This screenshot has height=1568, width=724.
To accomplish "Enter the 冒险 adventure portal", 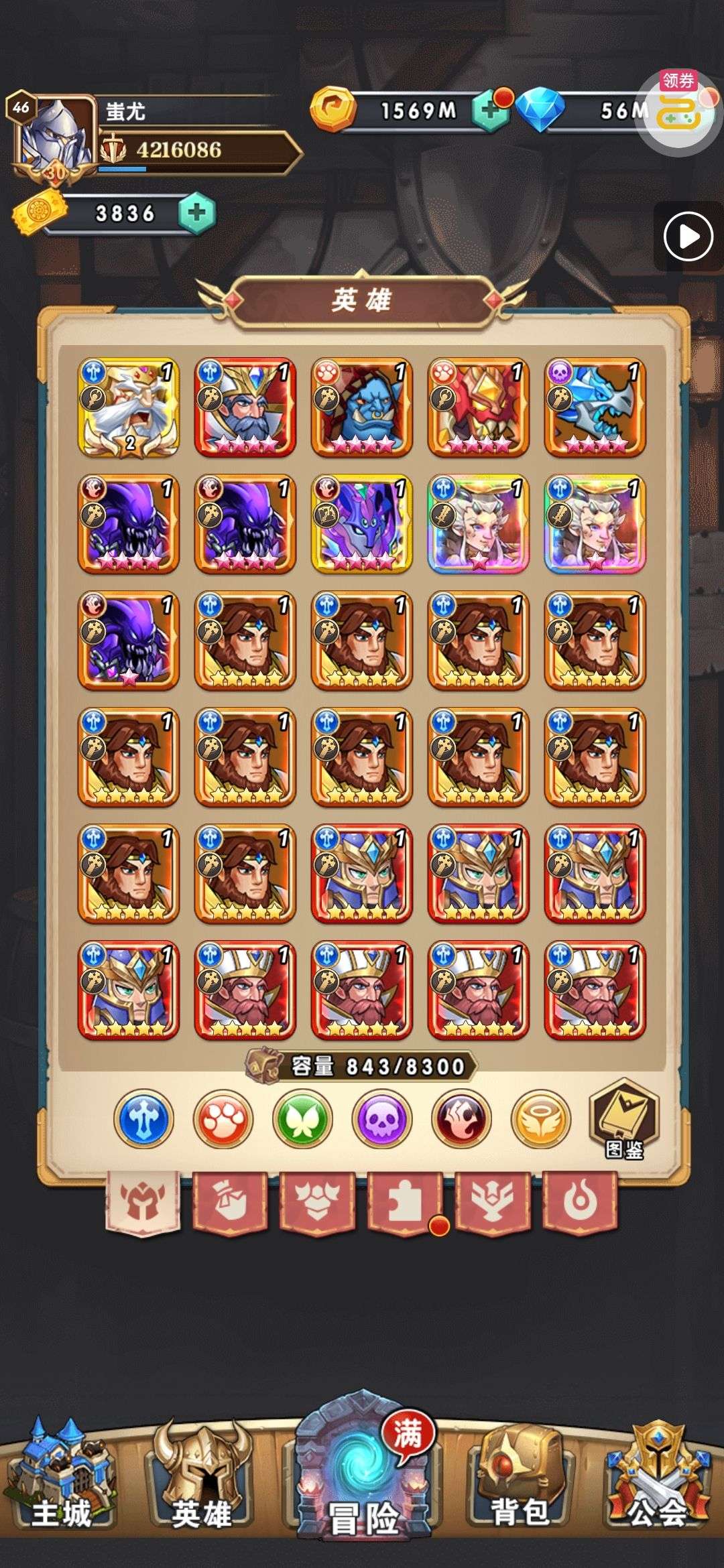I will point(362,1467).
